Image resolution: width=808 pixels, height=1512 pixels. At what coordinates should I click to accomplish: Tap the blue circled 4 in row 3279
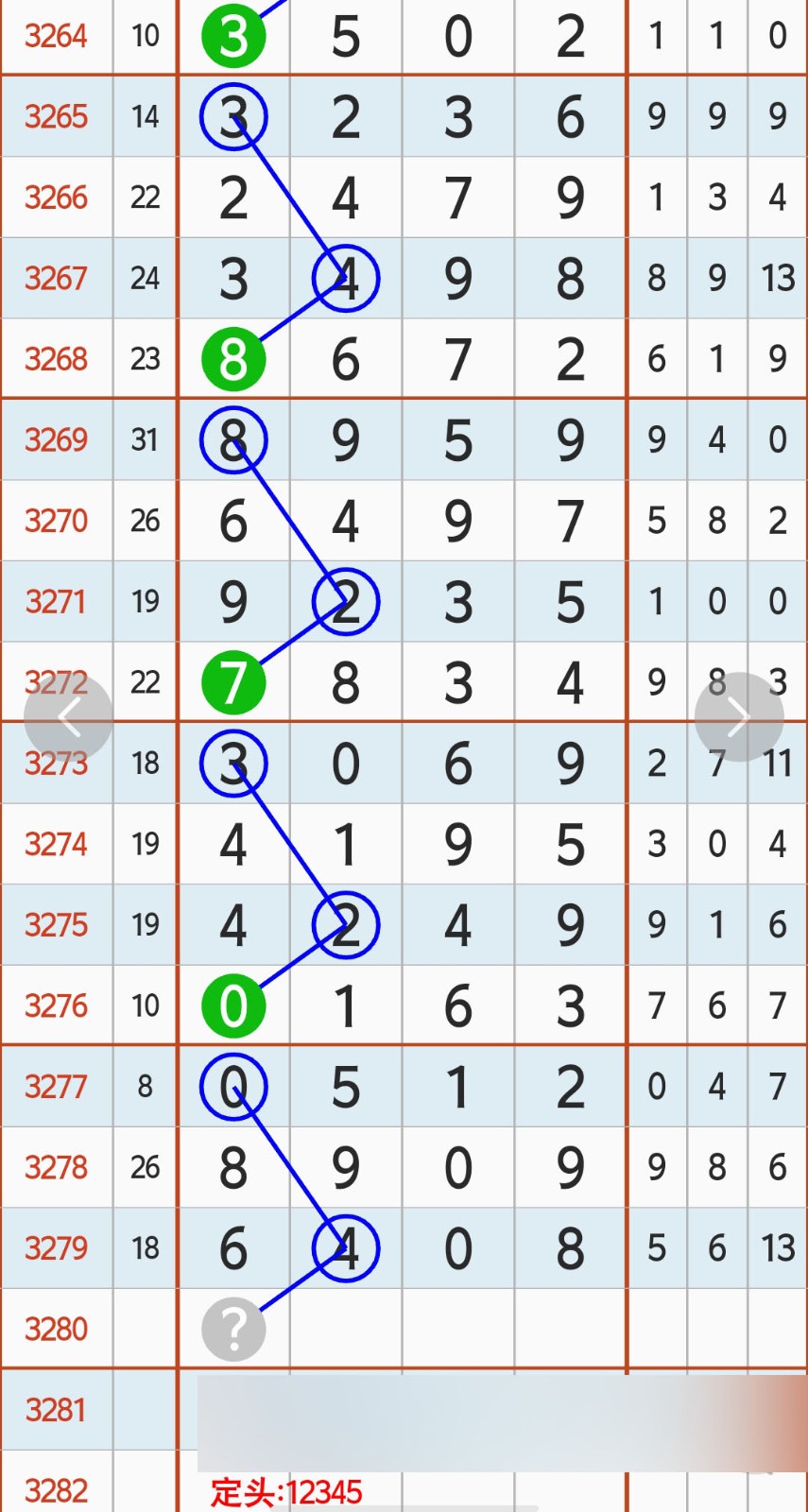pyautogui.click(x=346, y=1247)
